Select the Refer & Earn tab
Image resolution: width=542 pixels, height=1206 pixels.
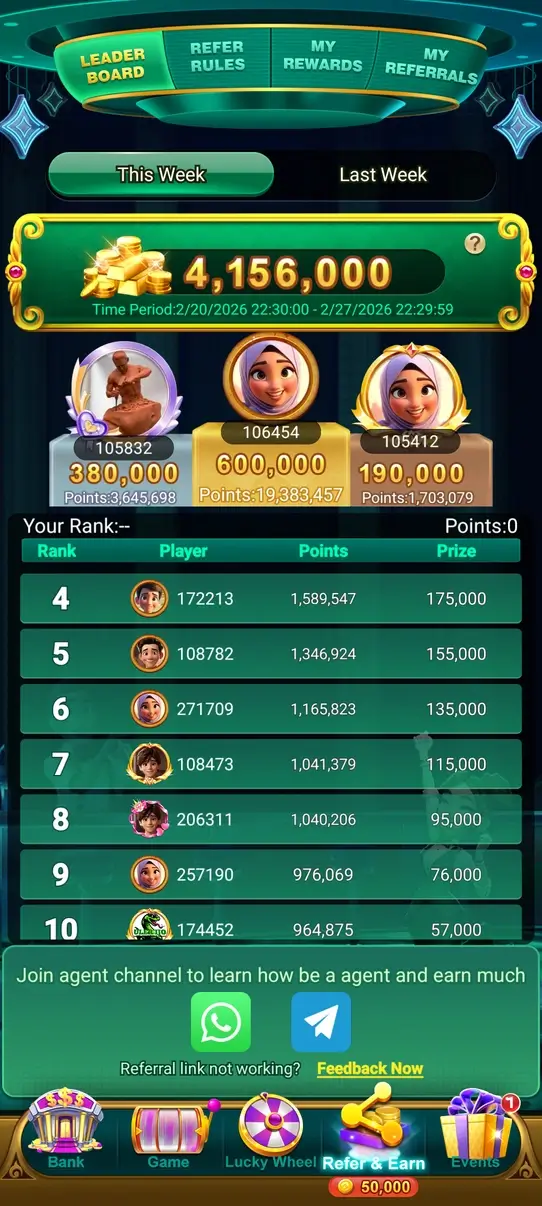point(373,1135)
